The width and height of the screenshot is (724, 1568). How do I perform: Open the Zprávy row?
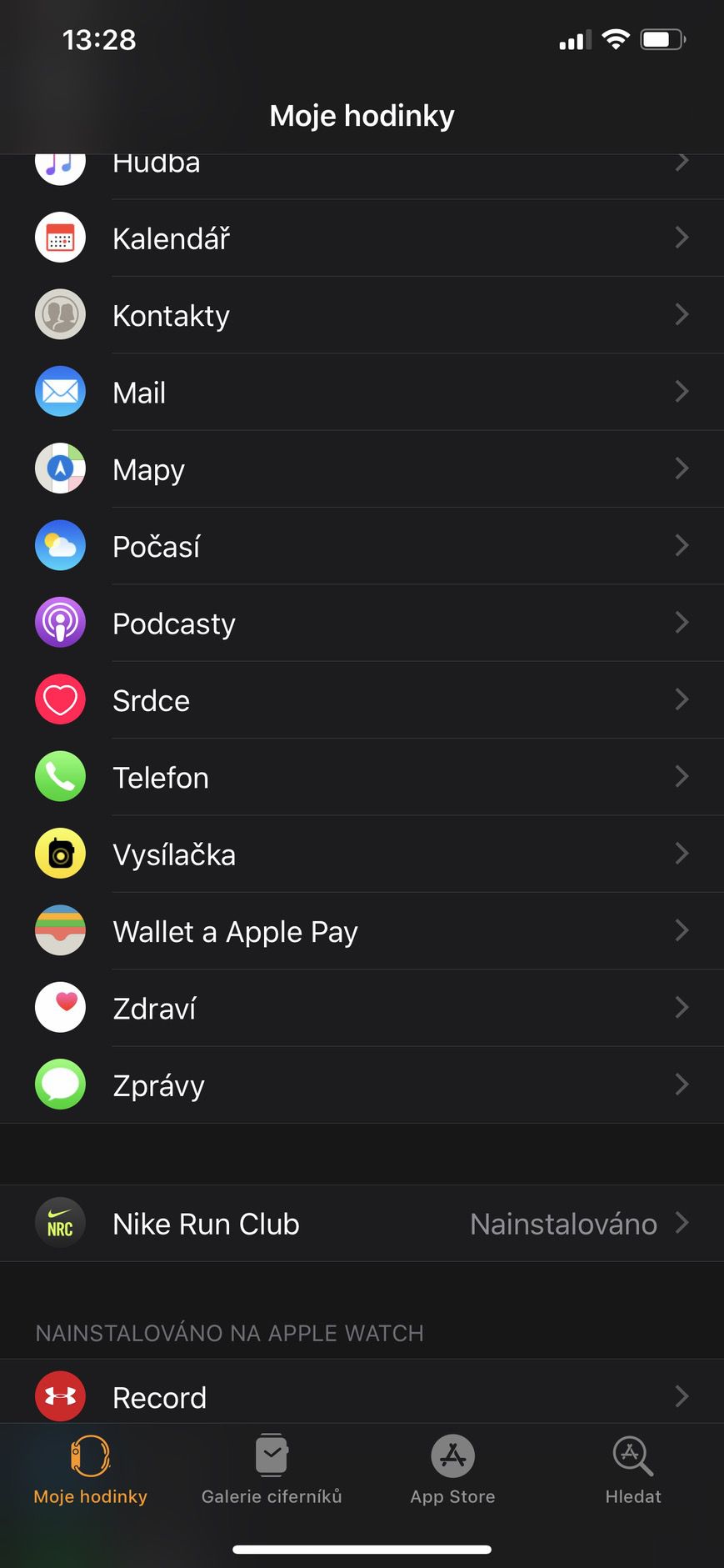tap(362, 1085)
